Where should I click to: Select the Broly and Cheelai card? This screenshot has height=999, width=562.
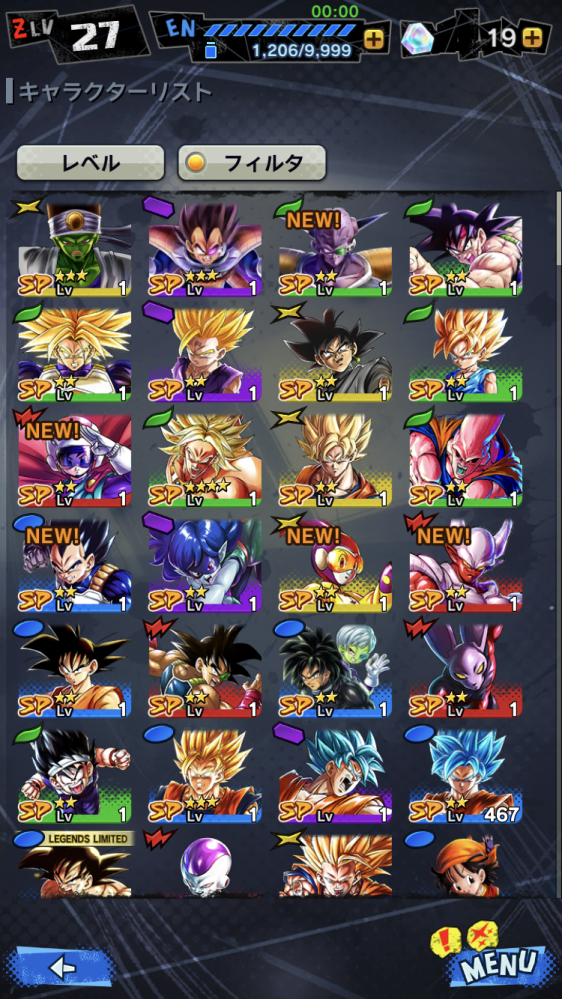pyautogui.click(x=335, y=670)
